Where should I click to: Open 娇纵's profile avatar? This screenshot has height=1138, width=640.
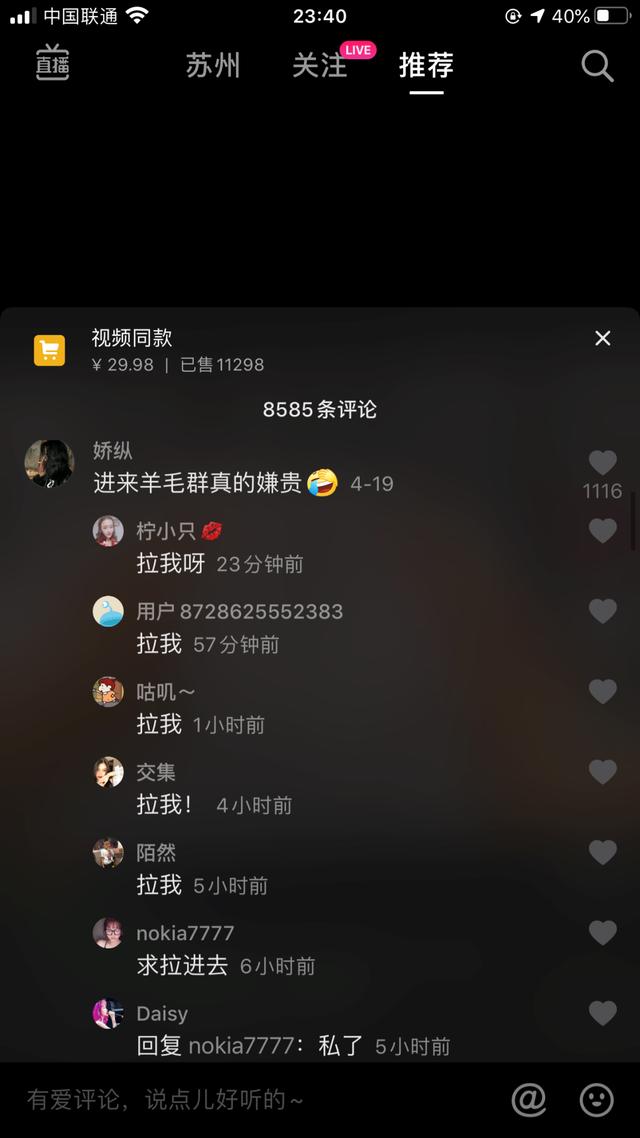[x=49, y=464]
